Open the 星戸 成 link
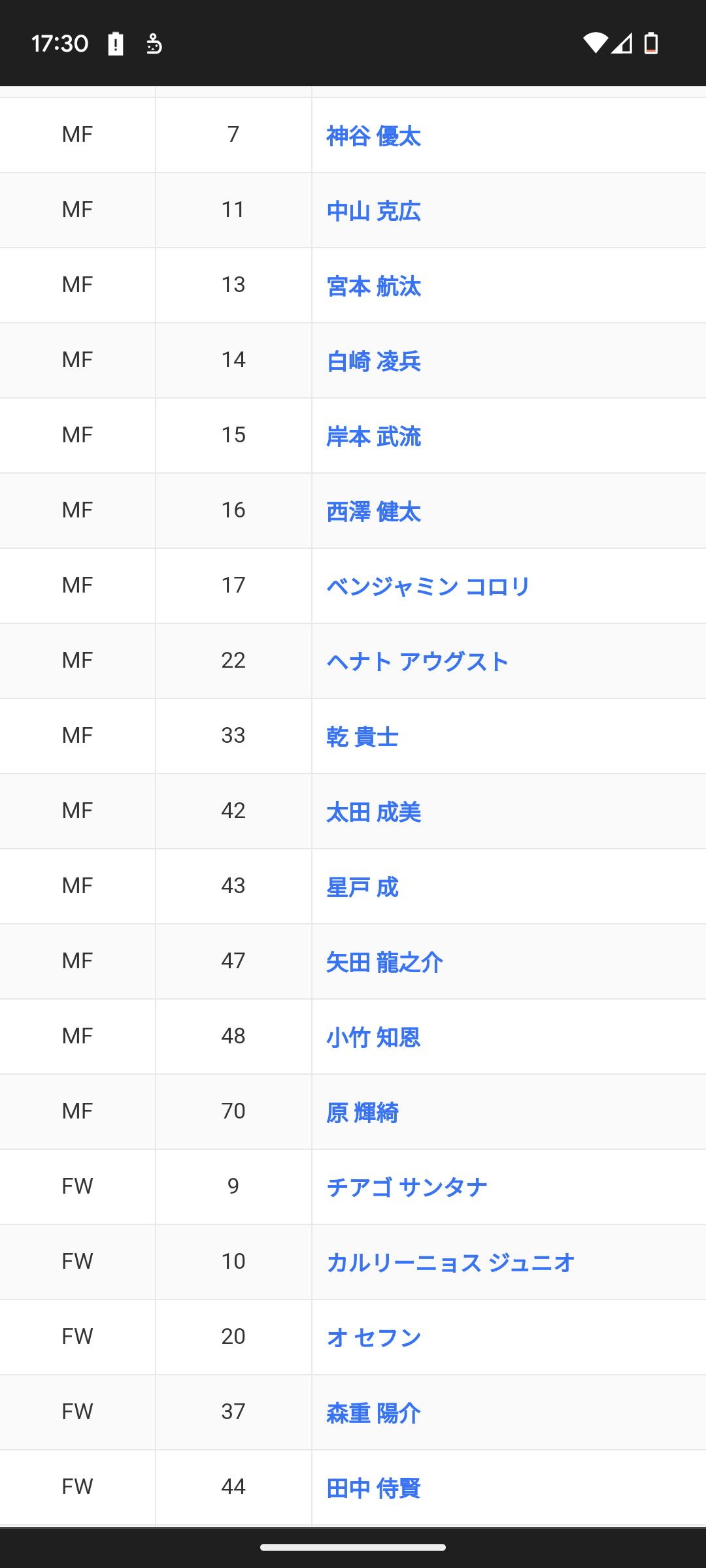This screenshot has height=1568, width=706. [362, 887]
